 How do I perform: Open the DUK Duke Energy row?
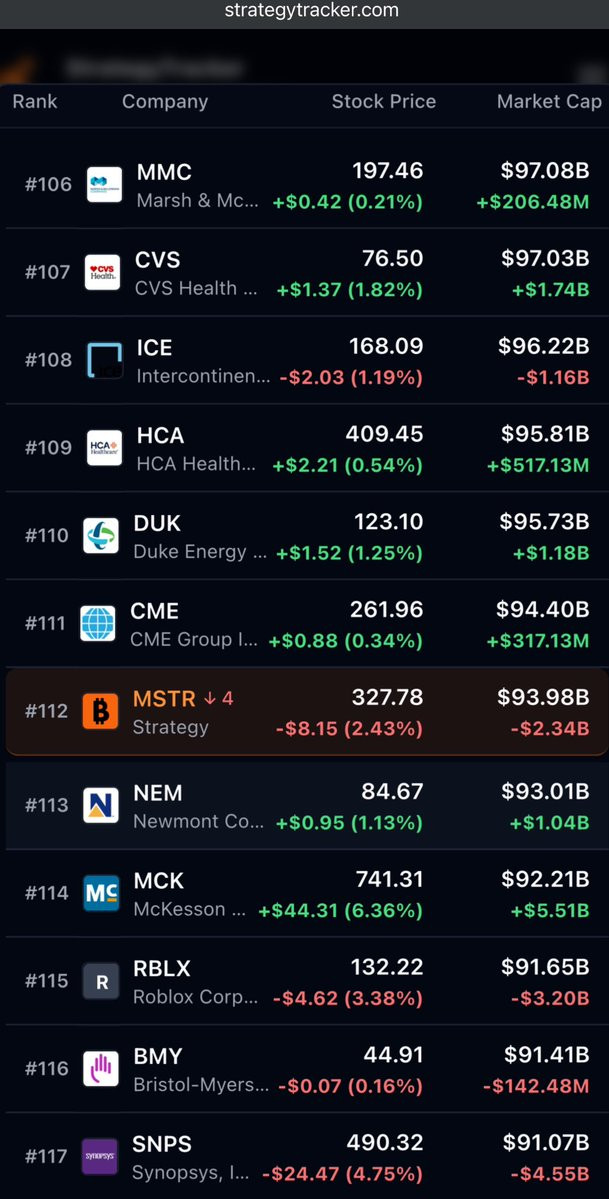point(304,537)
